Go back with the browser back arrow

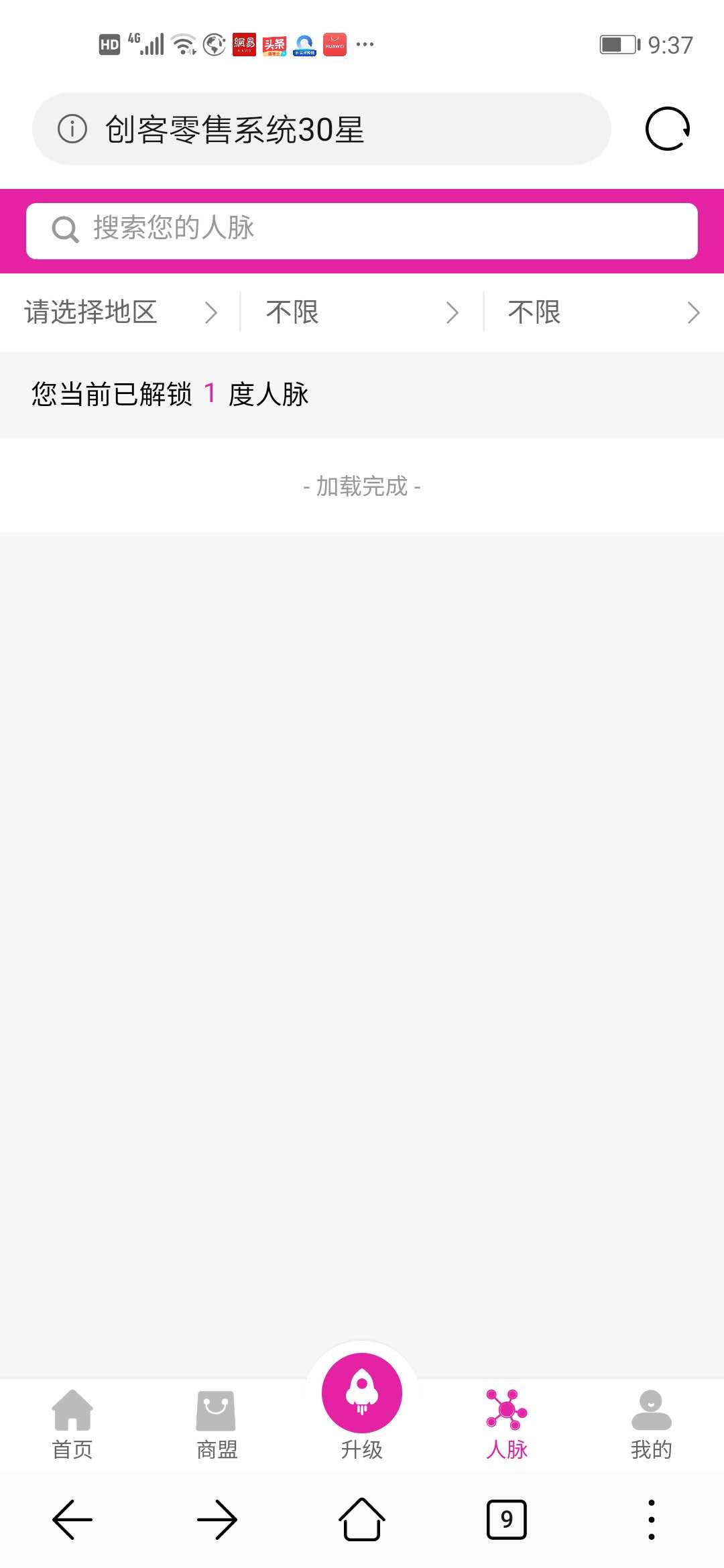click(72, 1519)
